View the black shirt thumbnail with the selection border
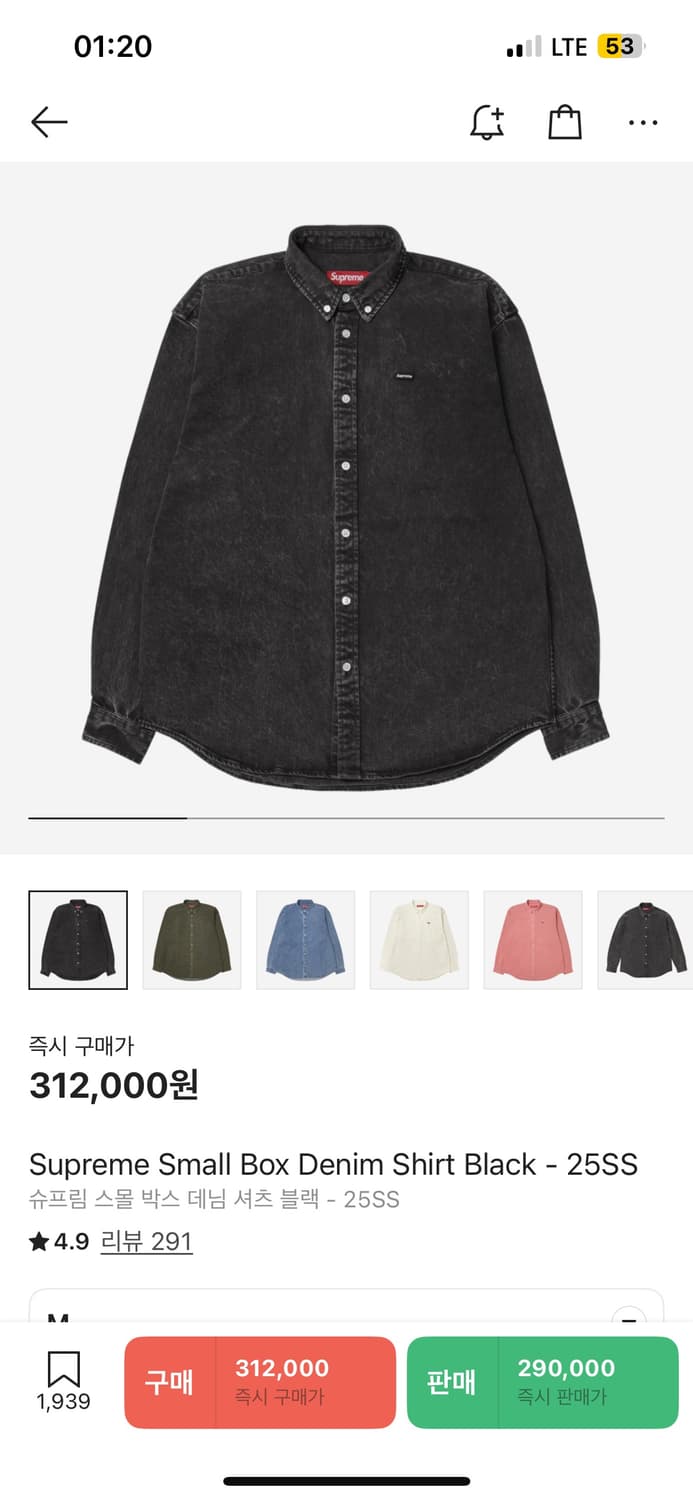 point(78,940)
